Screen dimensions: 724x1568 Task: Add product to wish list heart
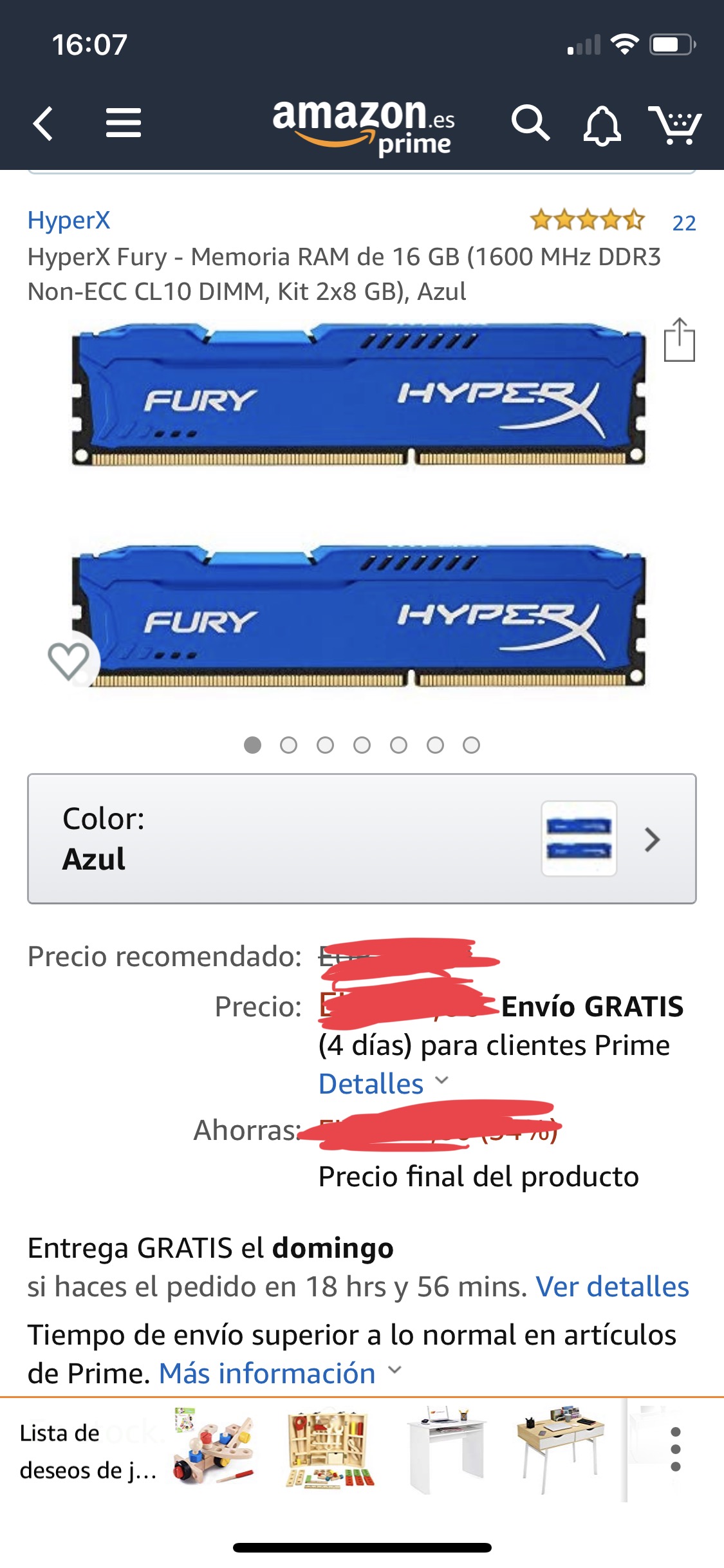(68, 660)
